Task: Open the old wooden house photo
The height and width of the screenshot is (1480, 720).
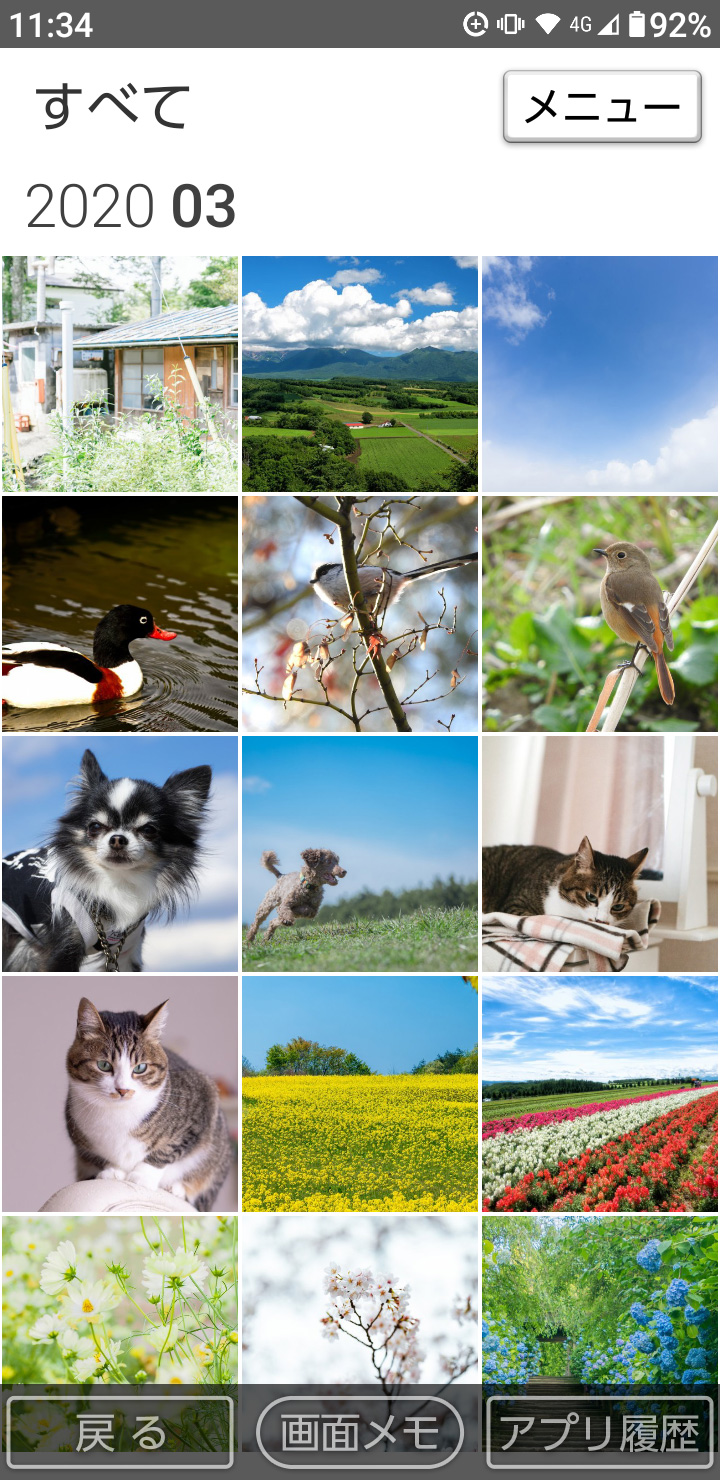Action: pyautogui.click(x=120, y=374)
